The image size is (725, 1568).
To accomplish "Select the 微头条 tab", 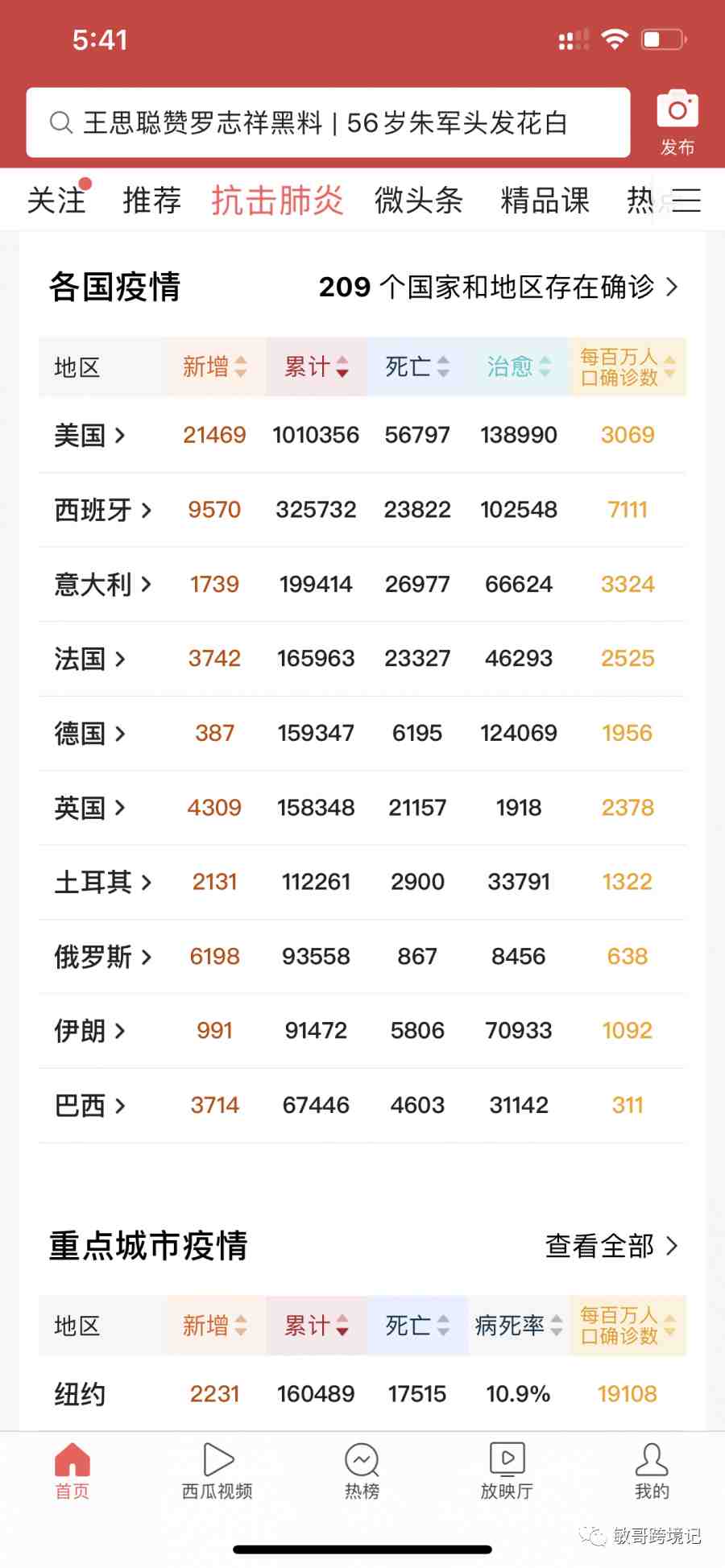I will [x=419, y=200].
